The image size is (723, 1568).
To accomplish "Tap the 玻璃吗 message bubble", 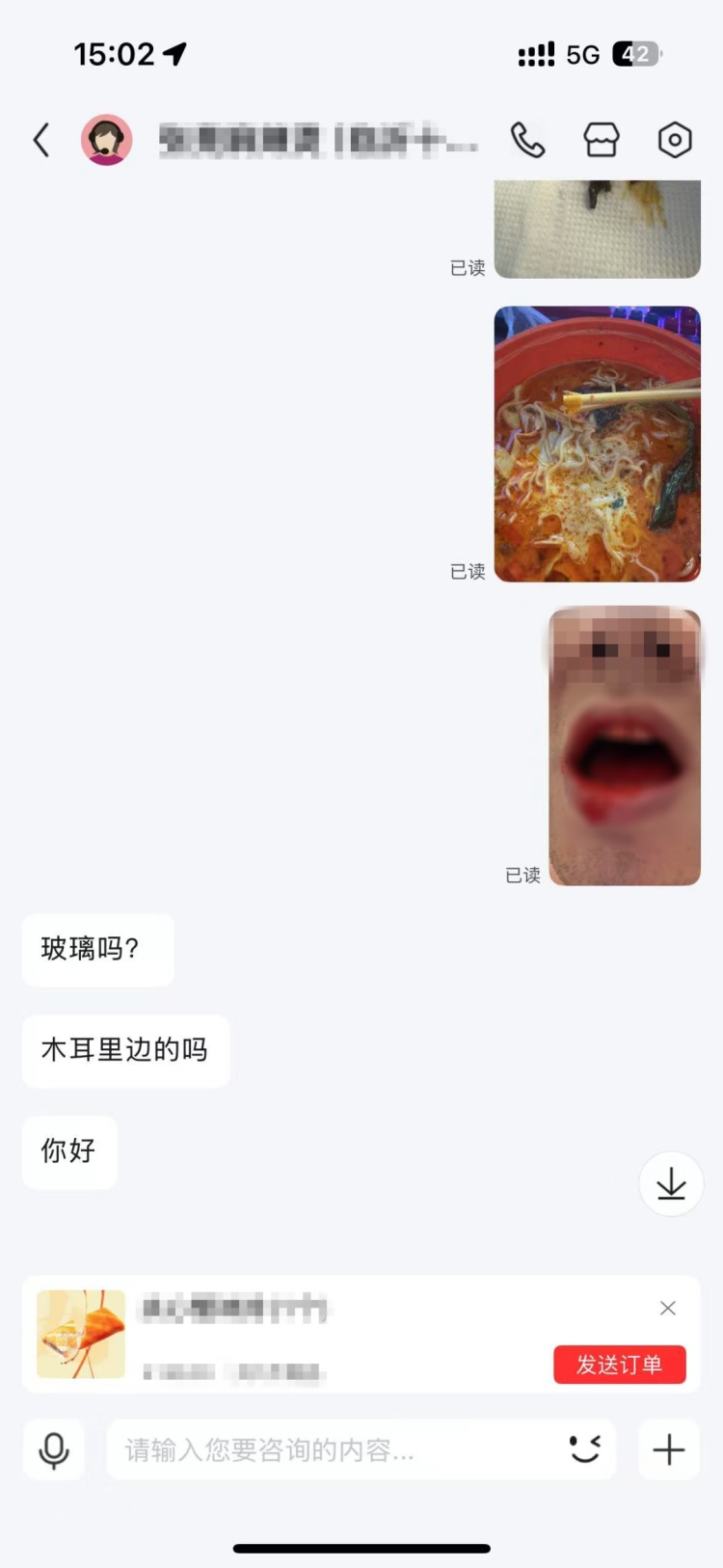I will click(96, 950).
